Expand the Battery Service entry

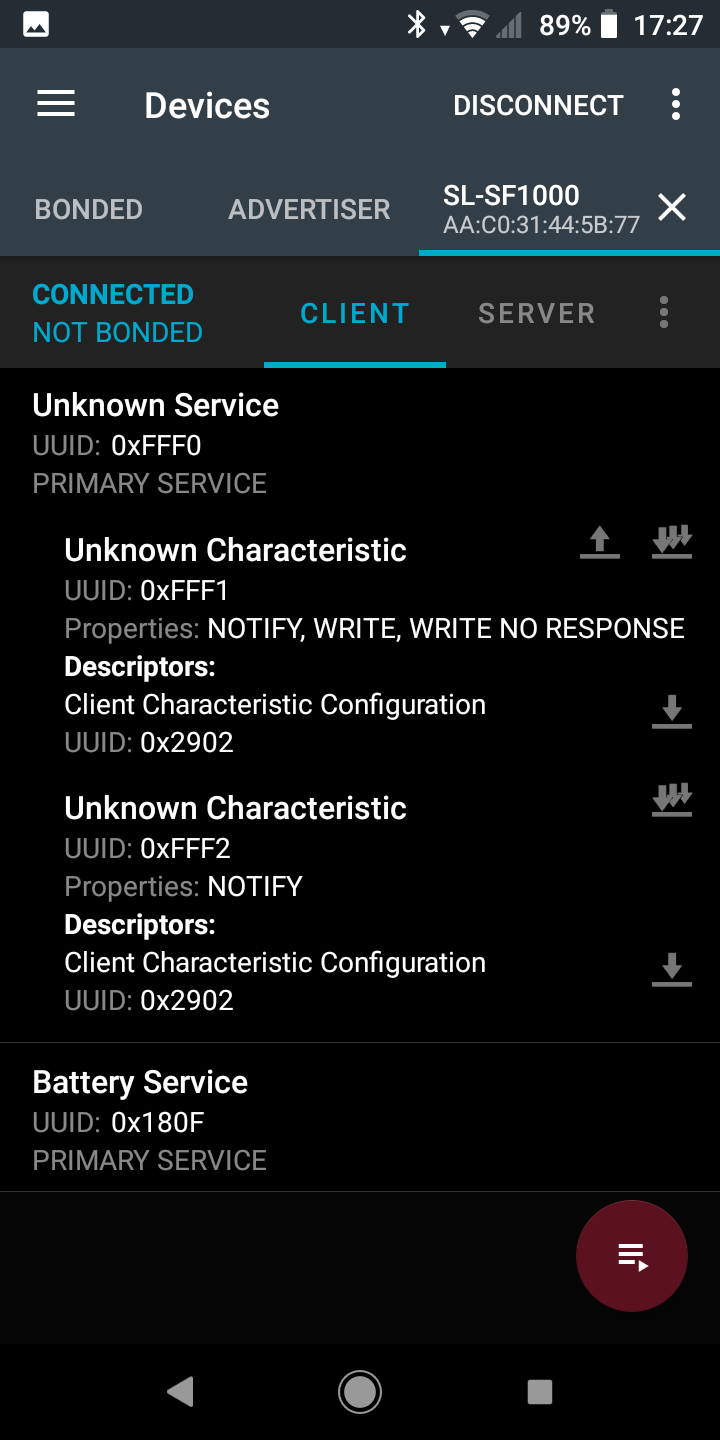360,1118
